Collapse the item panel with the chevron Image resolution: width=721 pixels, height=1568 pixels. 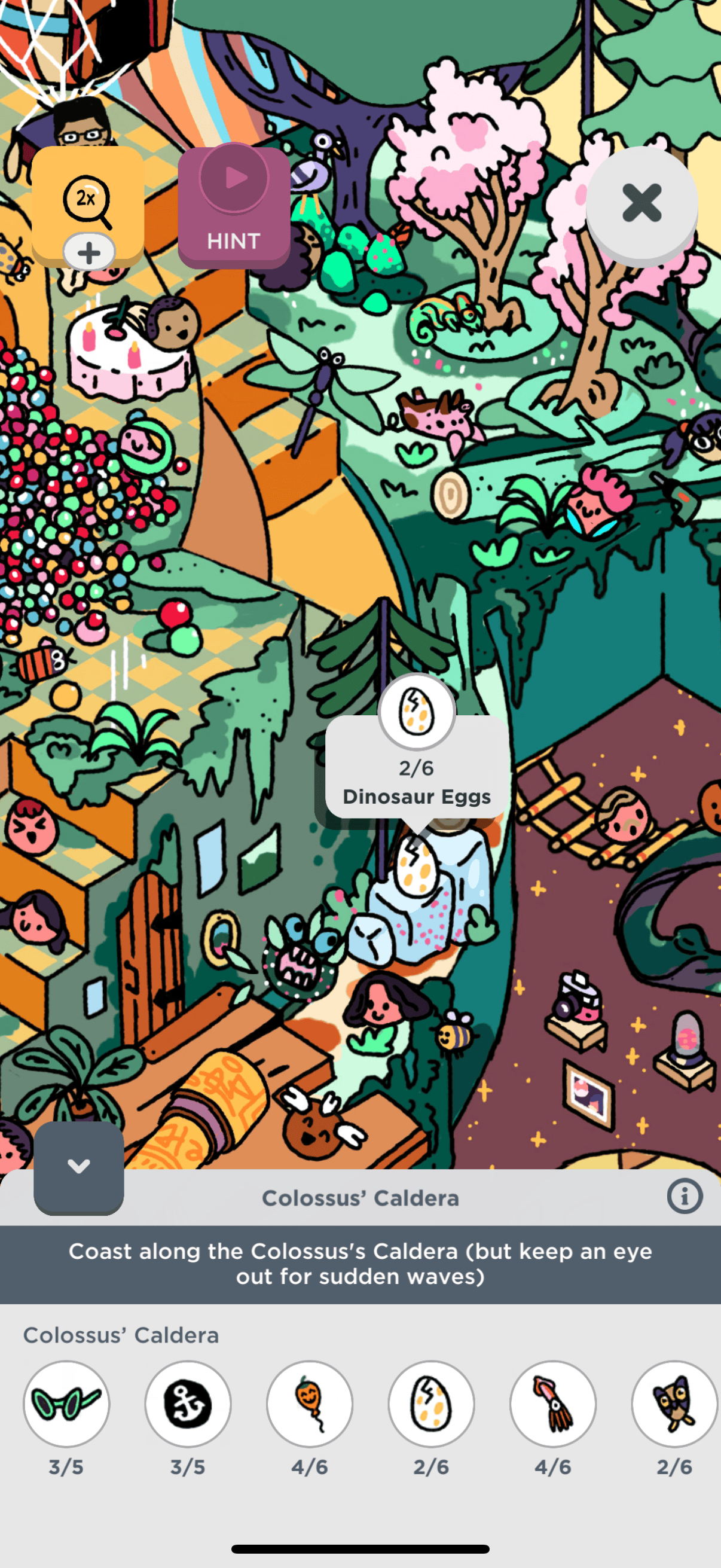tap(78, 1167)
